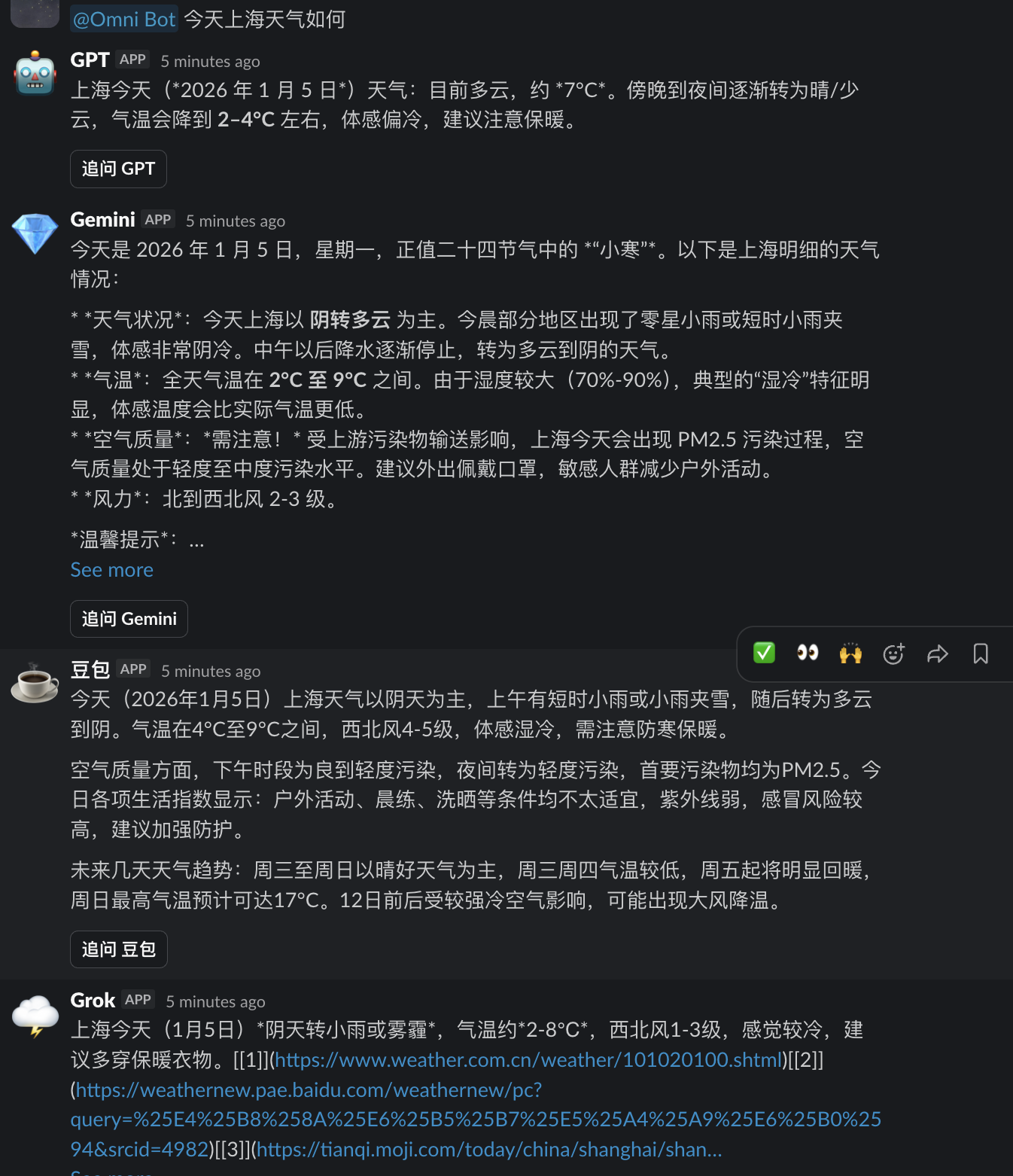
Task: Forward the 豆包 message
Action: tap(937, 654)
